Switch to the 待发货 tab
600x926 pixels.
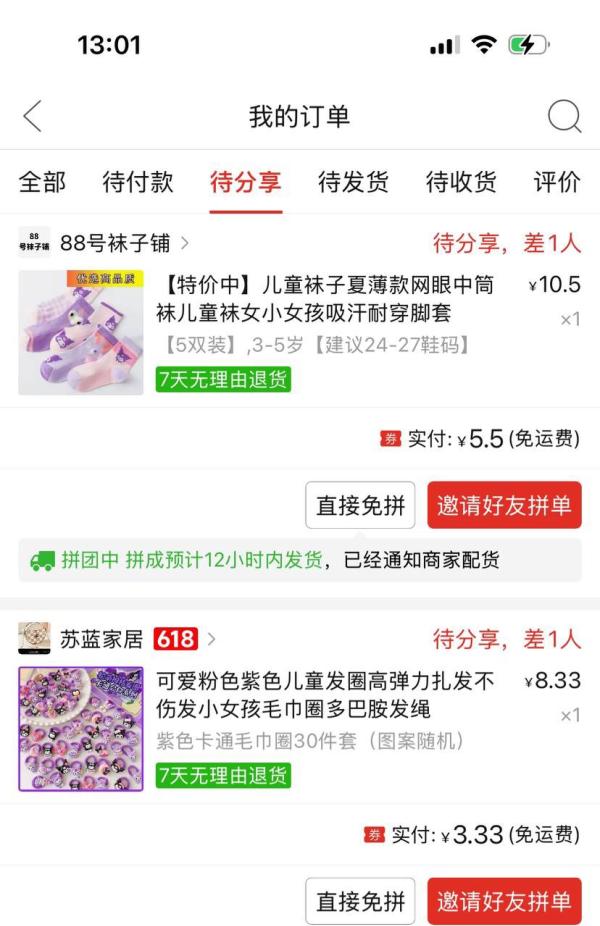click(x=353, y=182)
